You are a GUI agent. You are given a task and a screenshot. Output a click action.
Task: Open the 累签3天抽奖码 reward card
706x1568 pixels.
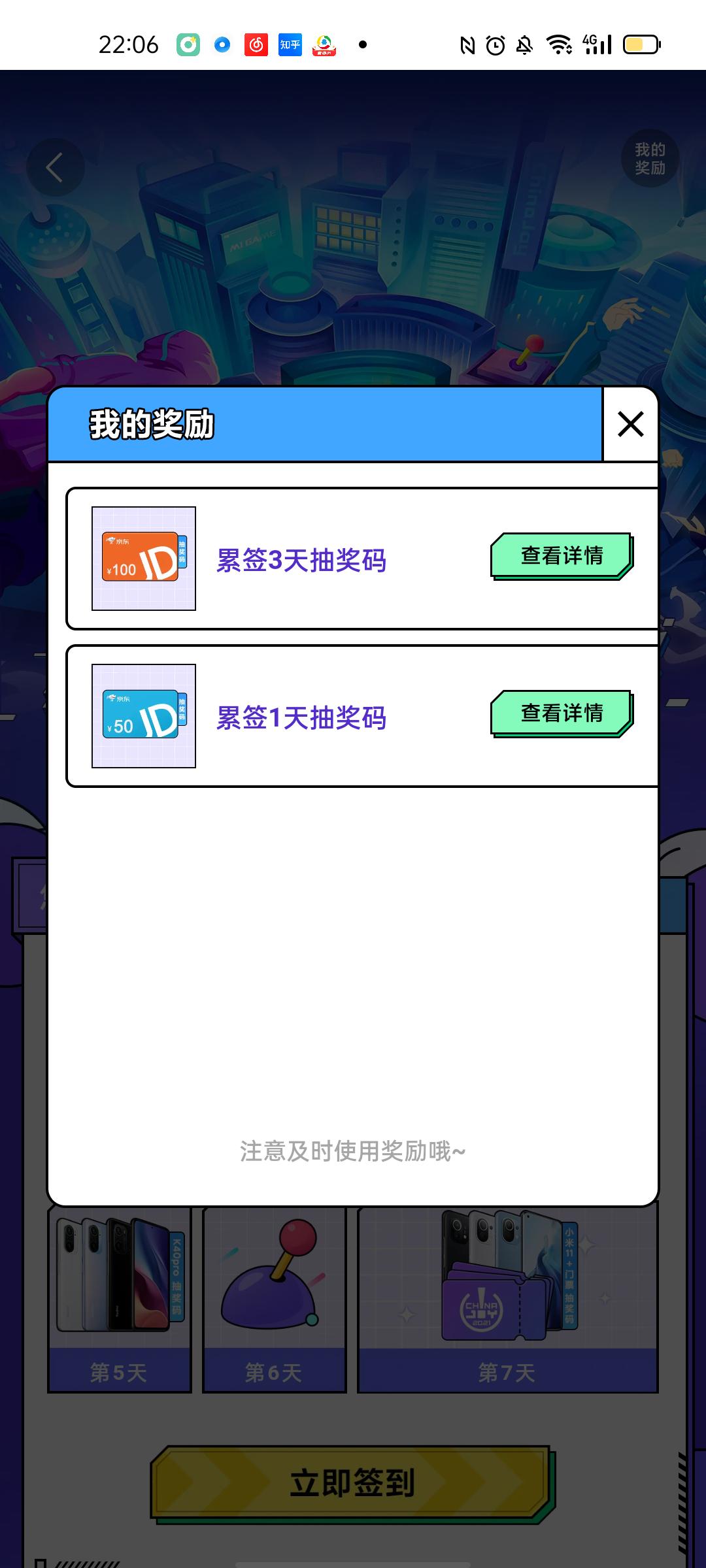tap(301, 560)
